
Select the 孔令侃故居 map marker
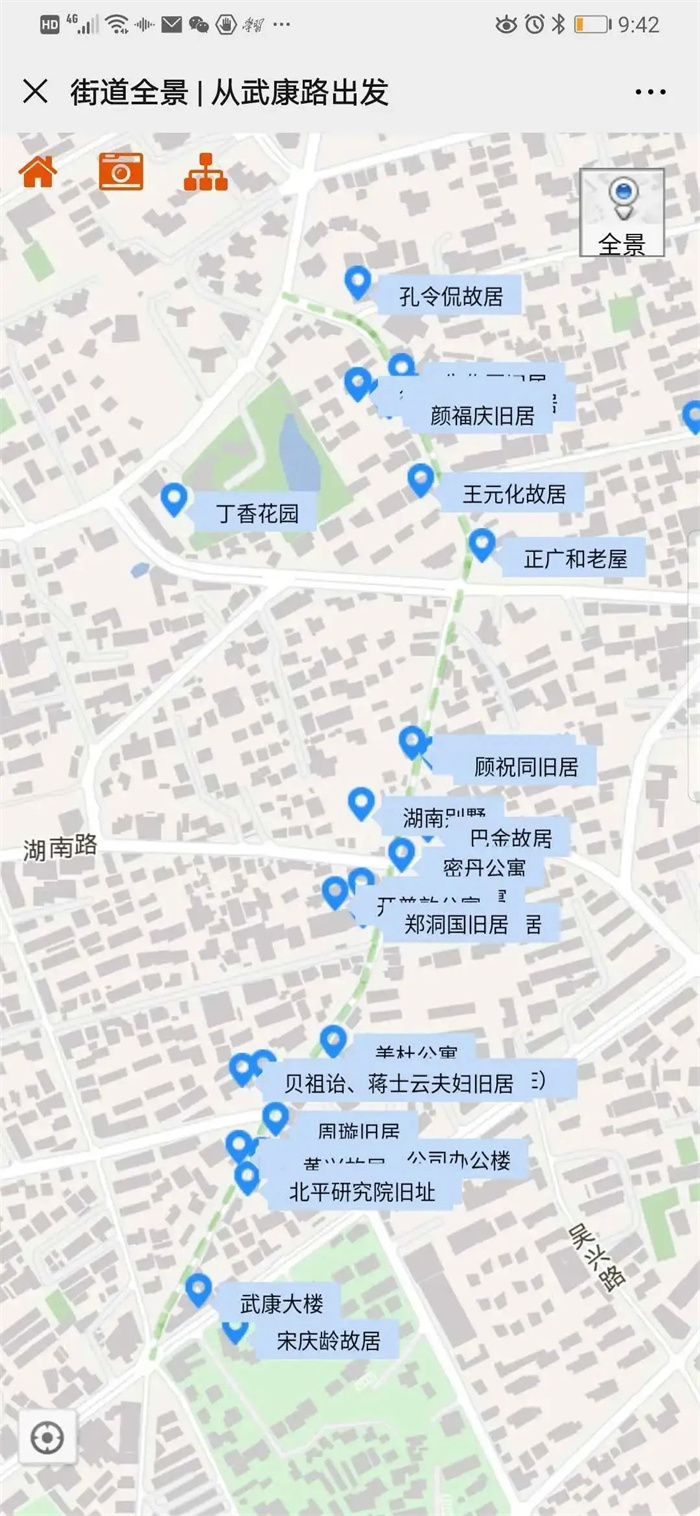pyautogui.click(x=358, y=282)
